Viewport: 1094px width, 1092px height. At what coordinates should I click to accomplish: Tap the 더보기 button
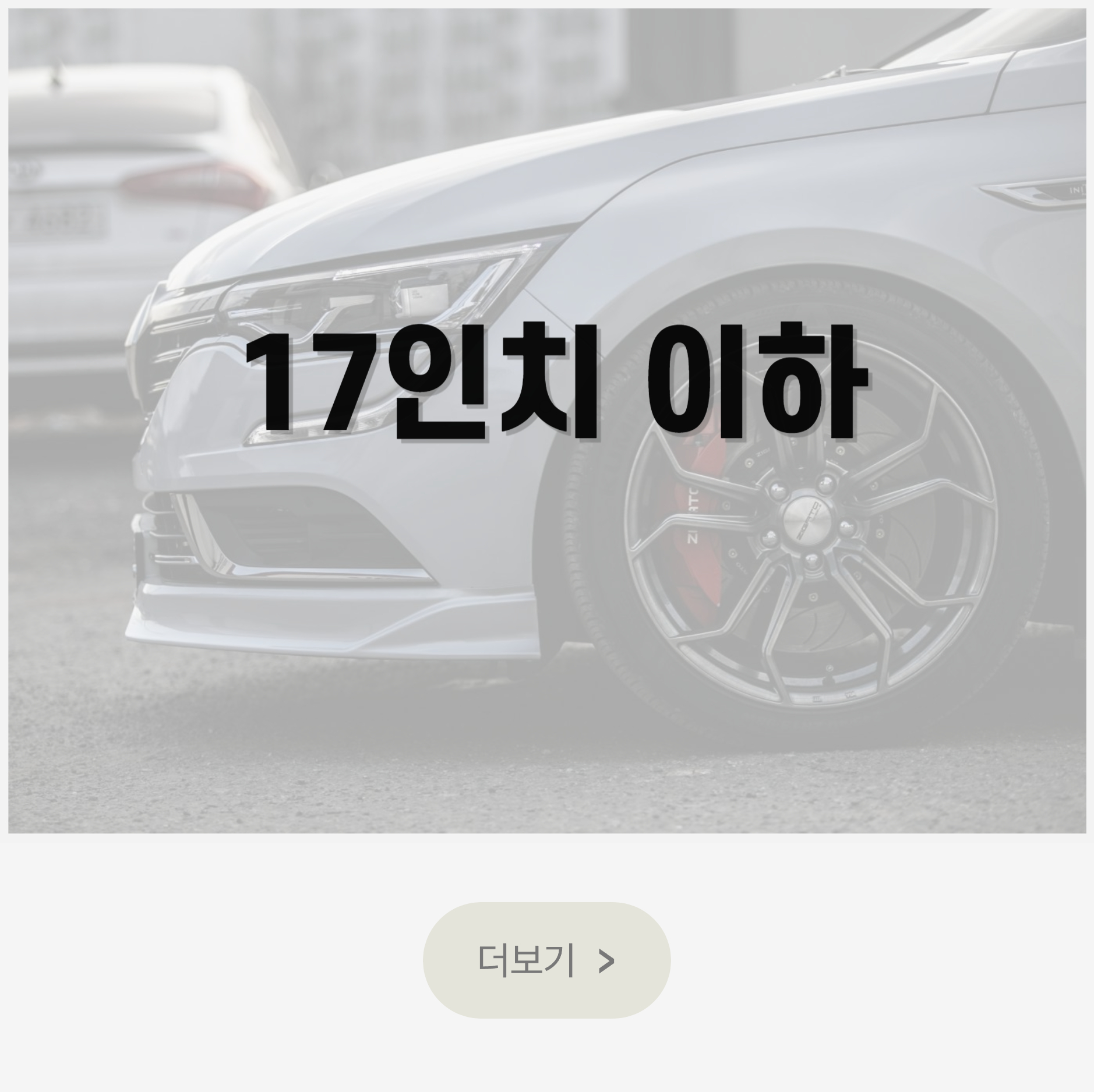point(546,960)
